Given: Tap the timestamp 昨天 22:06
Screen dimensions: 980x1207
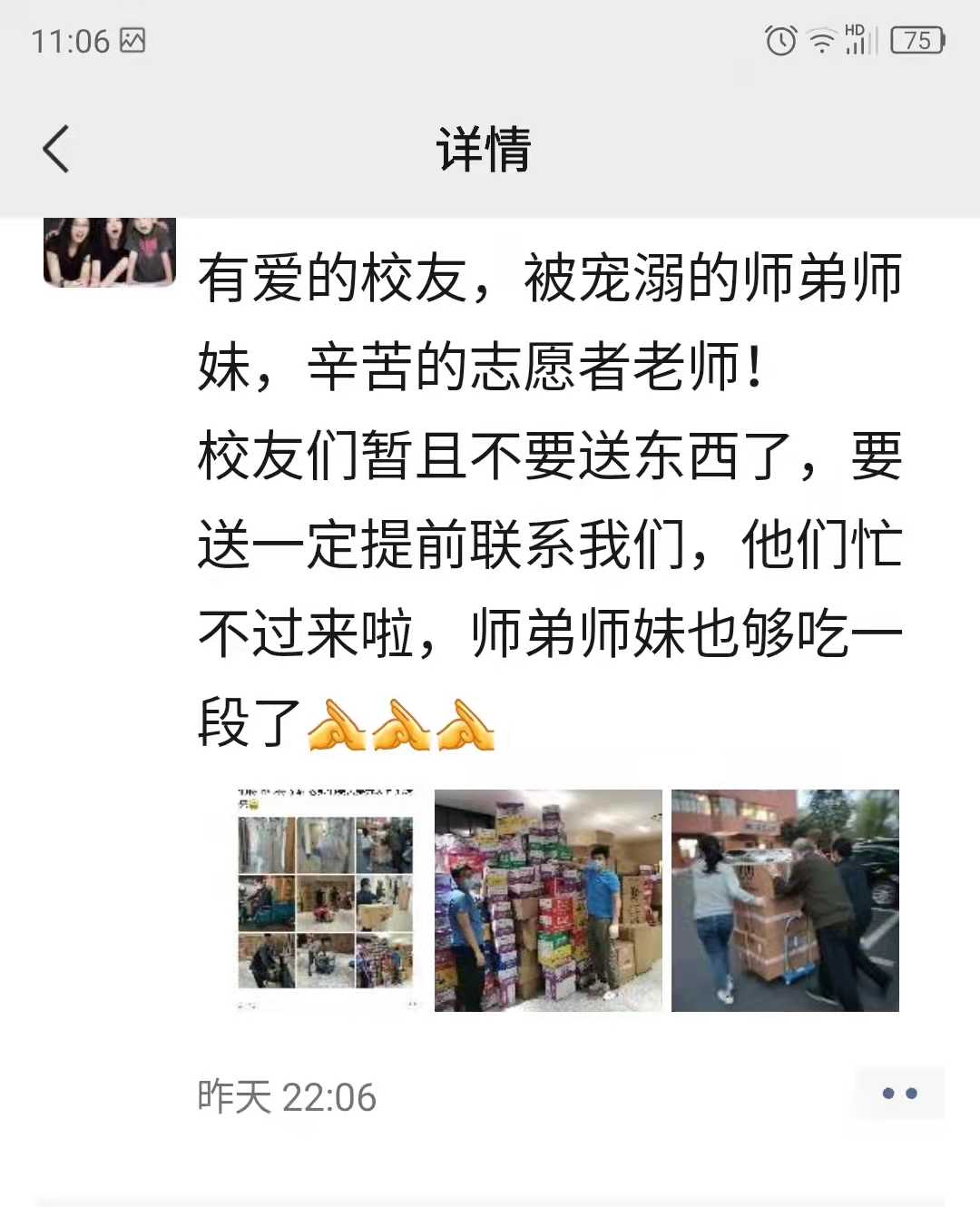Looking at the screenshot, I should tap(286, 1097).
